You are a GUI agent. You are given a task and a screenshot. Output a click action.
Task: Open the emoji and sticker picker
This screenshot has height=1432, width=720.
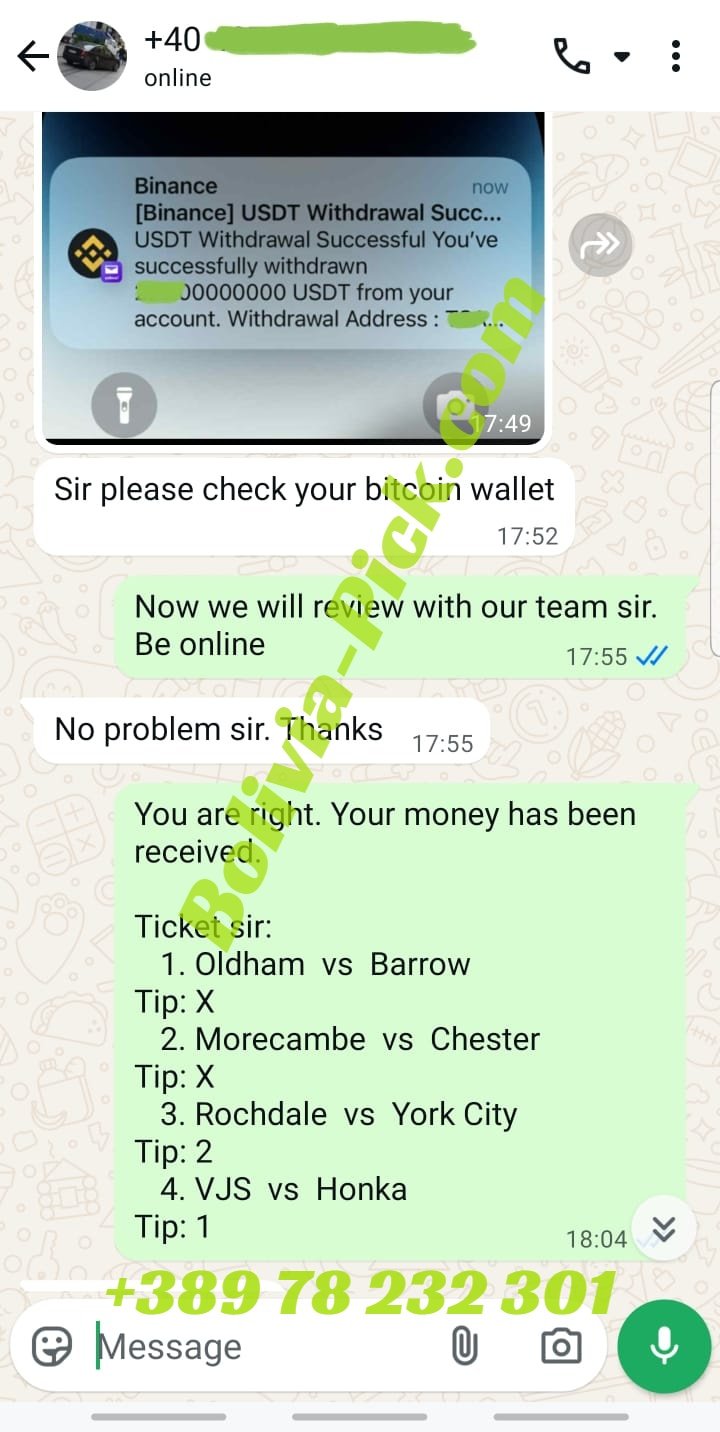click(52, 1346)
